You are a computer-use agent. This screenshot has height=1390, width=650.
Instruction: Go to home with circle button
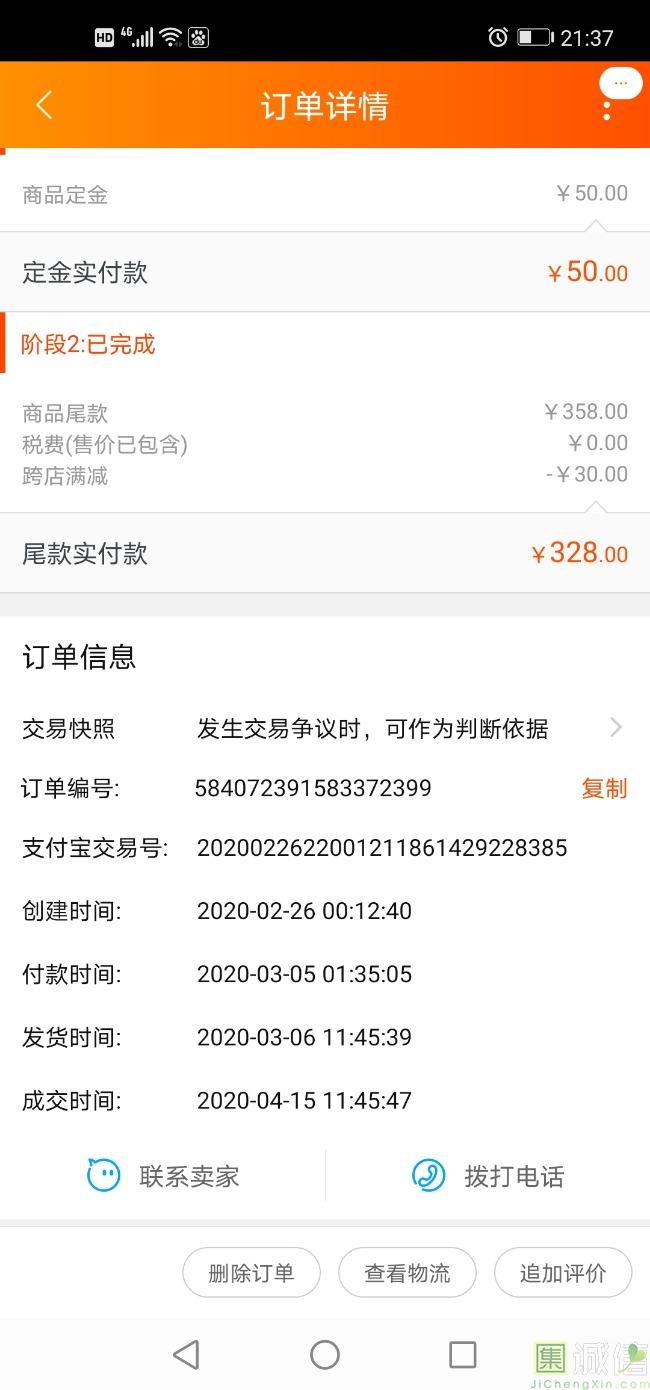[325, 1354]
